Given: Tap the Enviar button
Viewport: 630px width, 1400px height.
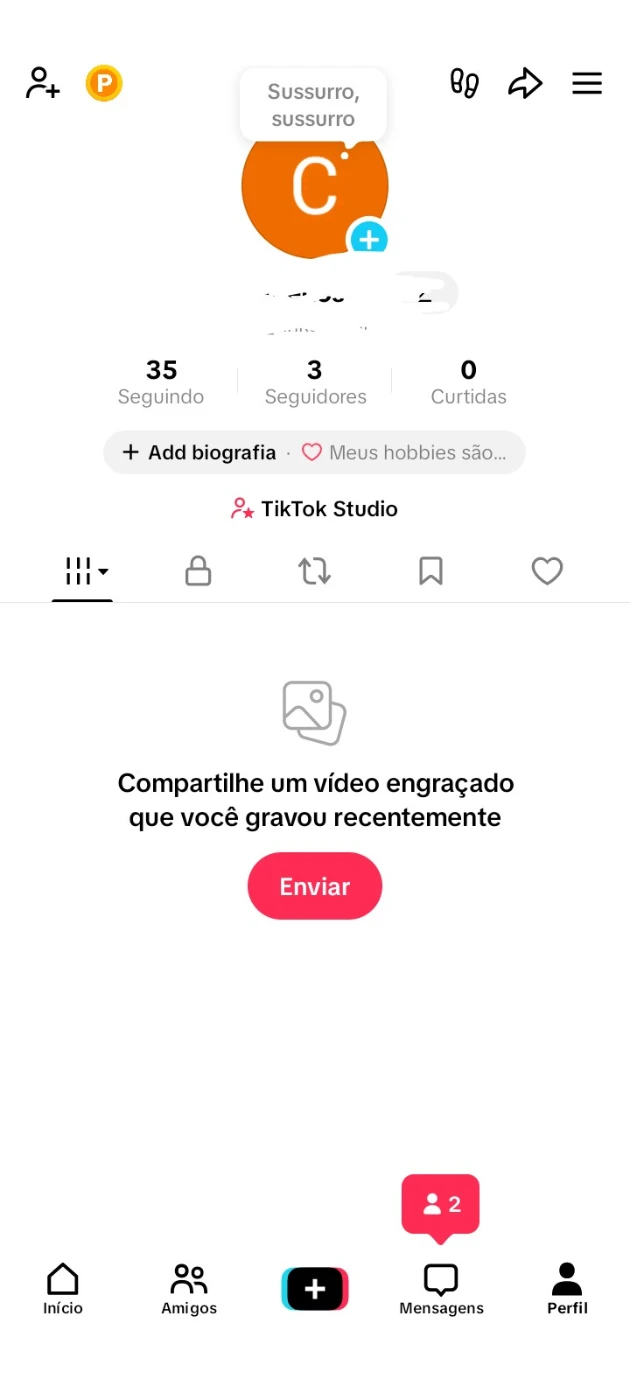Looking at the screenshot, I should 315,886.
